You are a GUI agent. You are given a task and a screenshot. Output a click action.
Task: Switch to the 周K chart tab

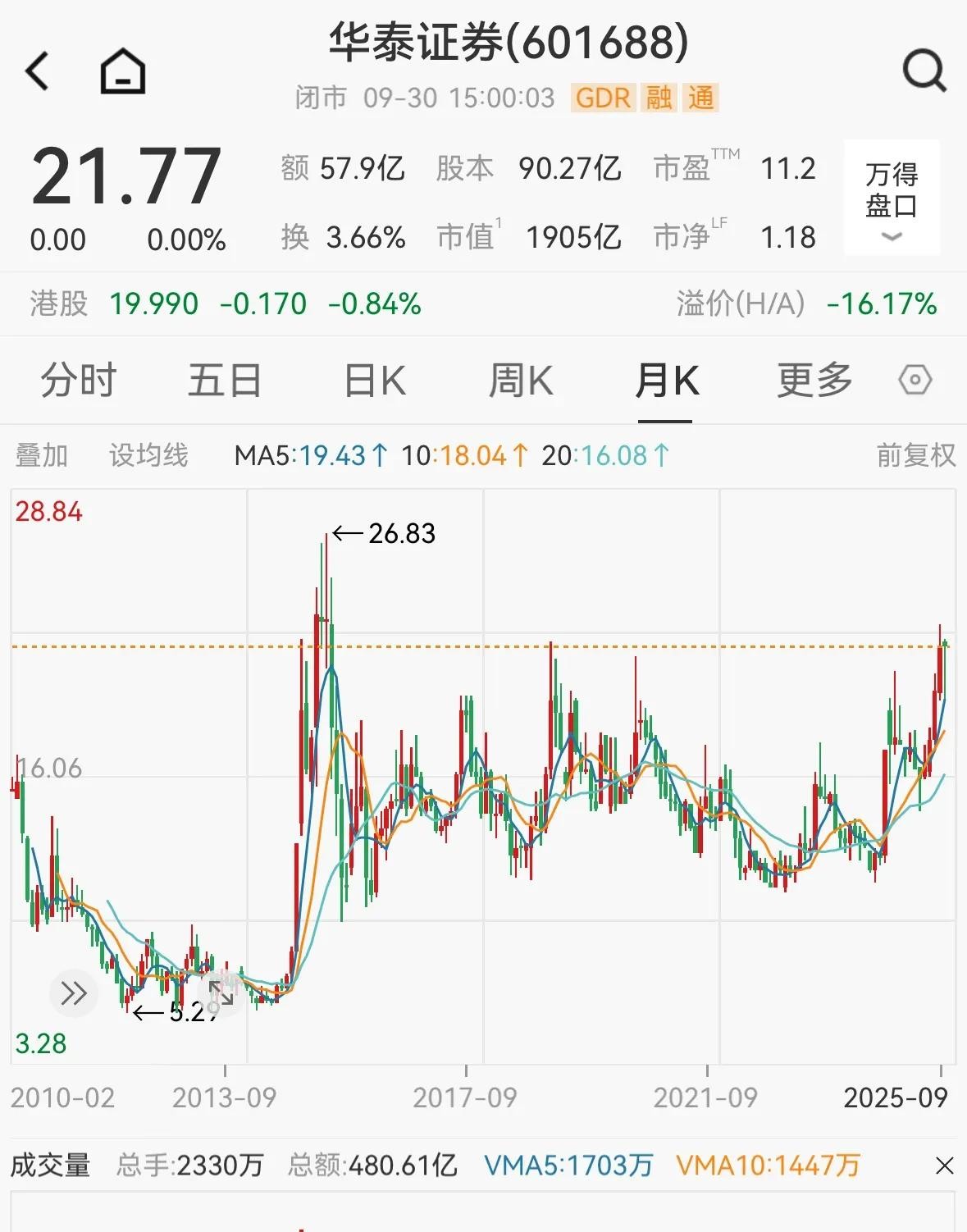[521, 381]
